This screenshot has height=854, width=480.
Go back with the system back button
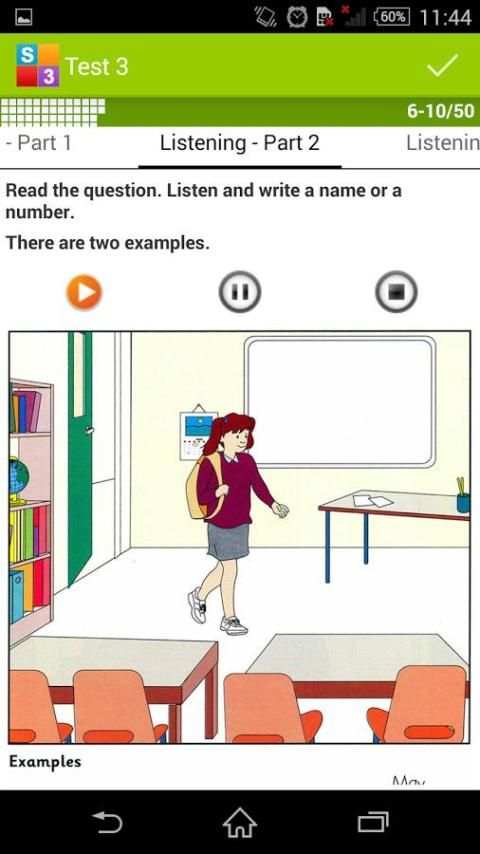tap(107, 821)
